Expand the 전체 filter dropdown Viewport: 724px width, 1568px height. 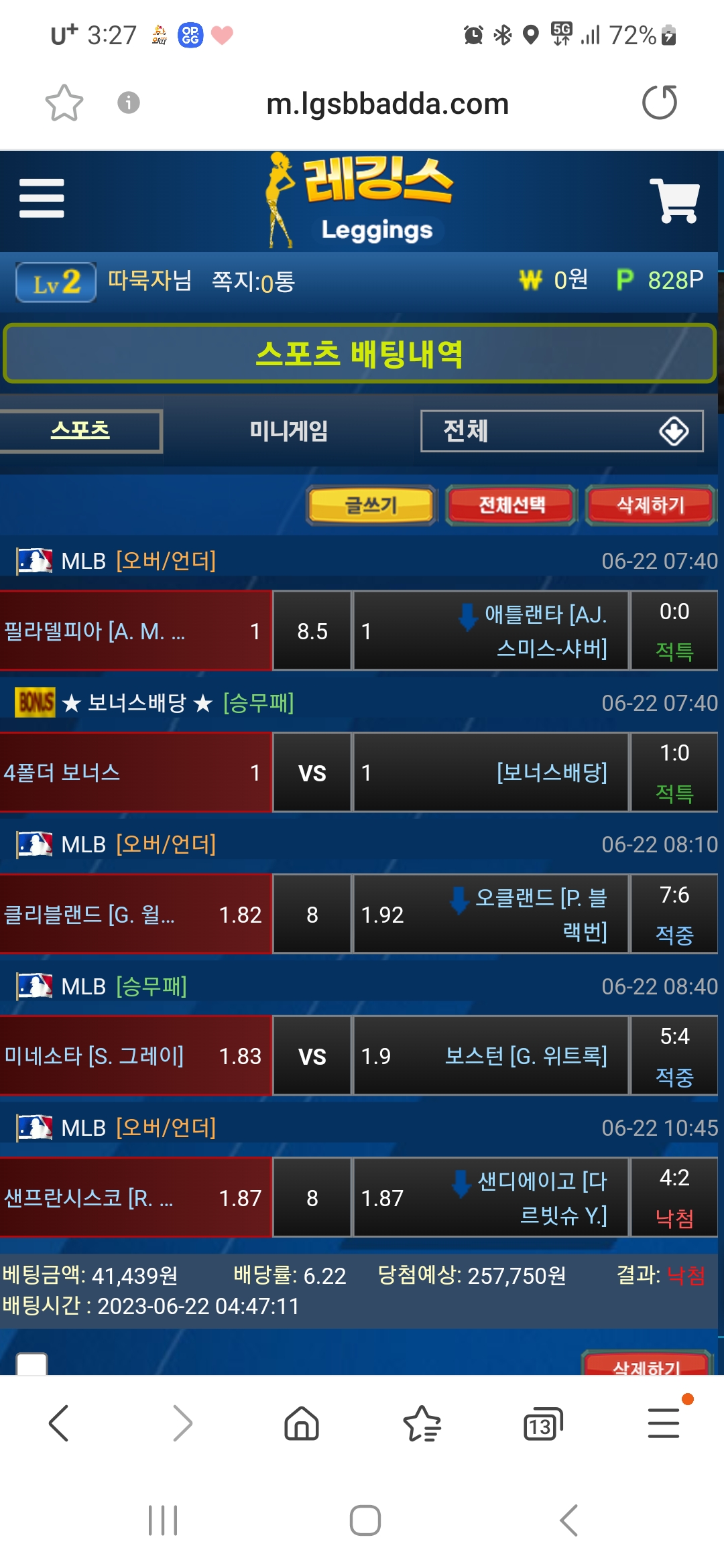(562, 431)
